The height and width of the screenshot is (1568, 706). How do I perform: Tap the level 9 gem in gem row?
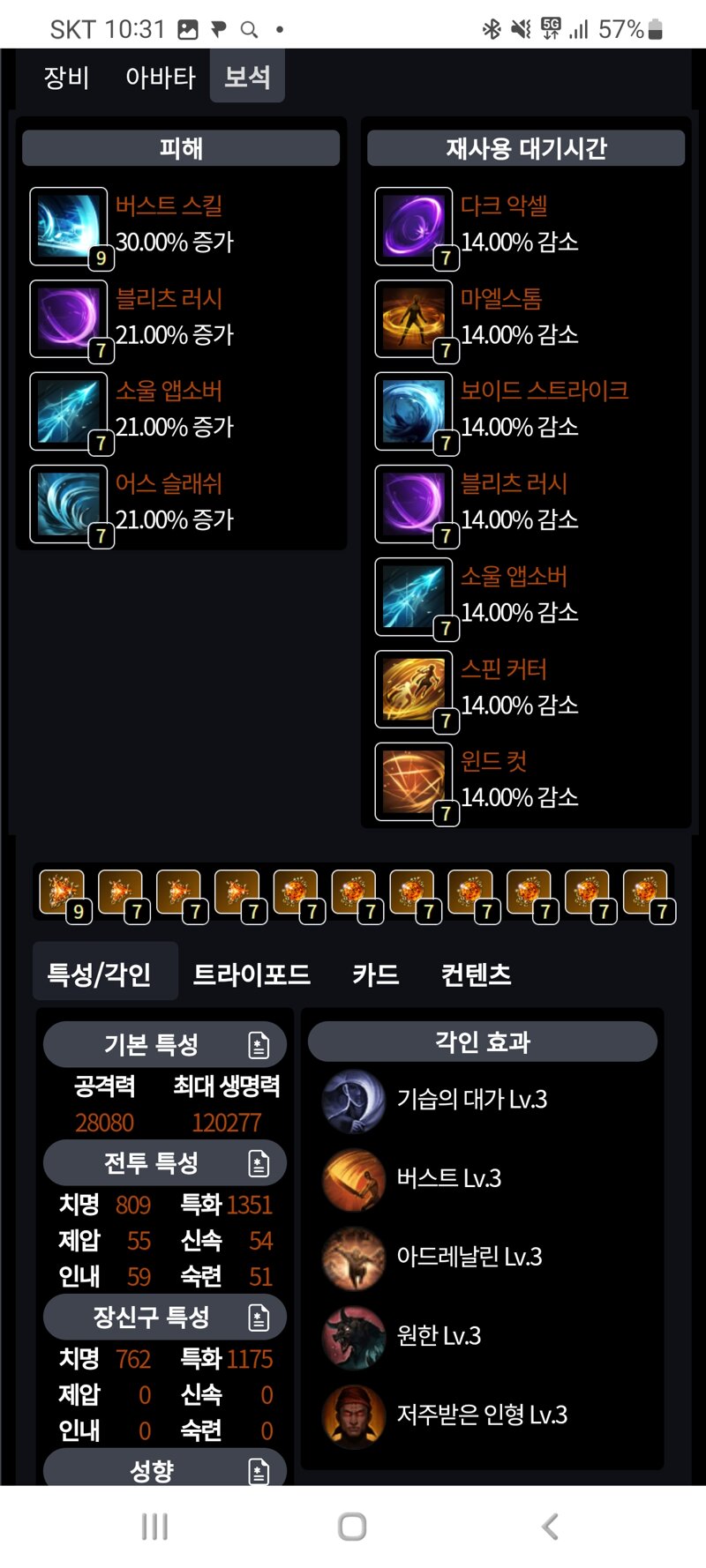62,892
